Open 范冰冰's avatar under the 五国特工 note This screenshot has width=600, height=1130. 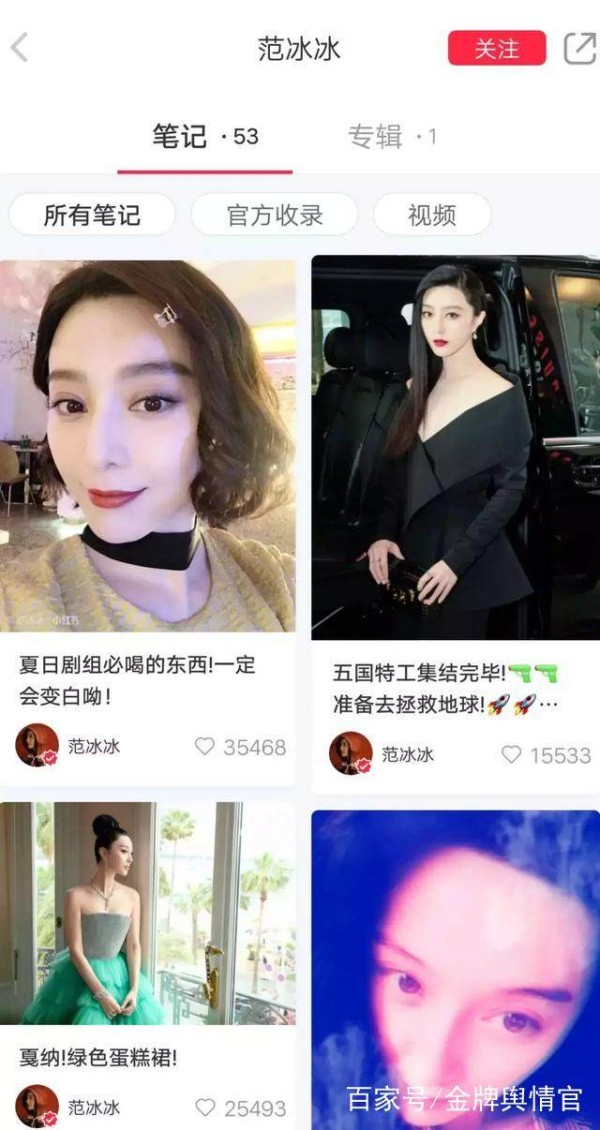pos(351,754)
